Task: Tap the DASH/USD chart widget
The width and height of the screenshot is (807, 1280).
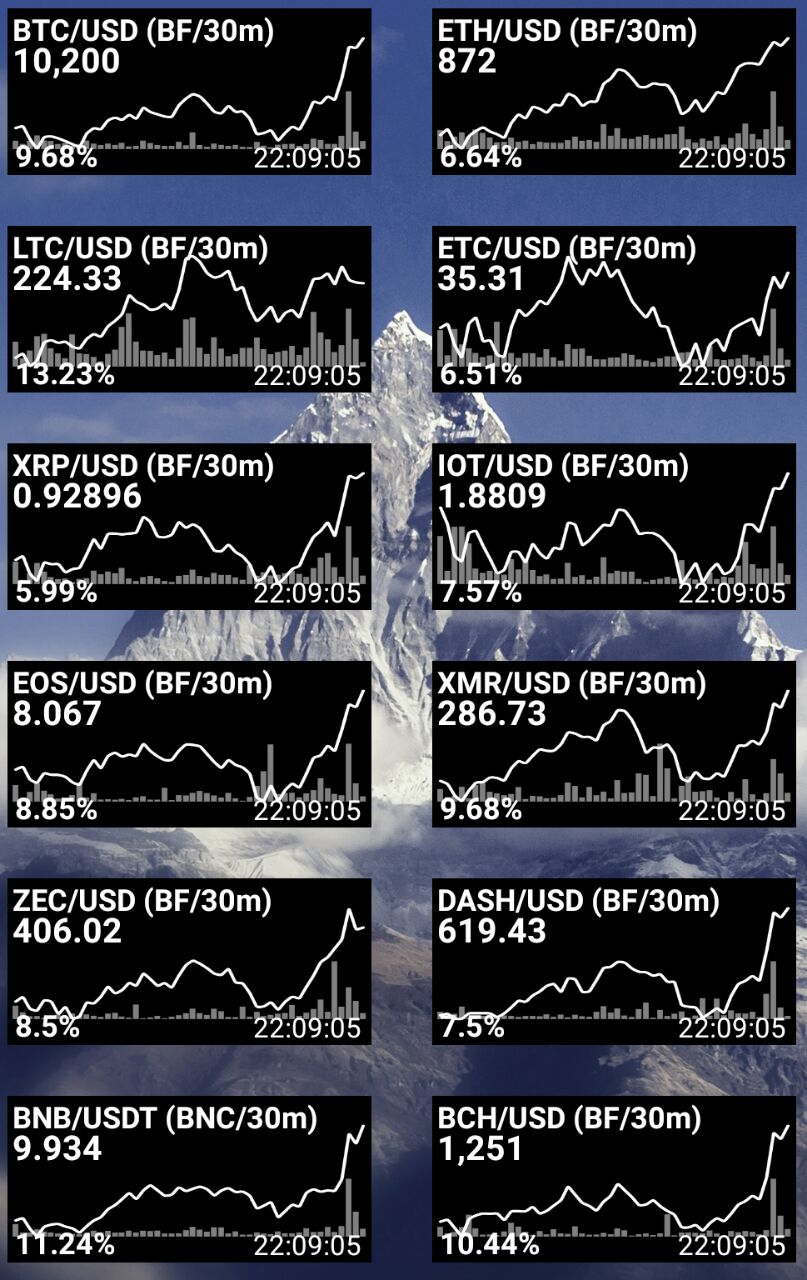Action: coord(614,961)
